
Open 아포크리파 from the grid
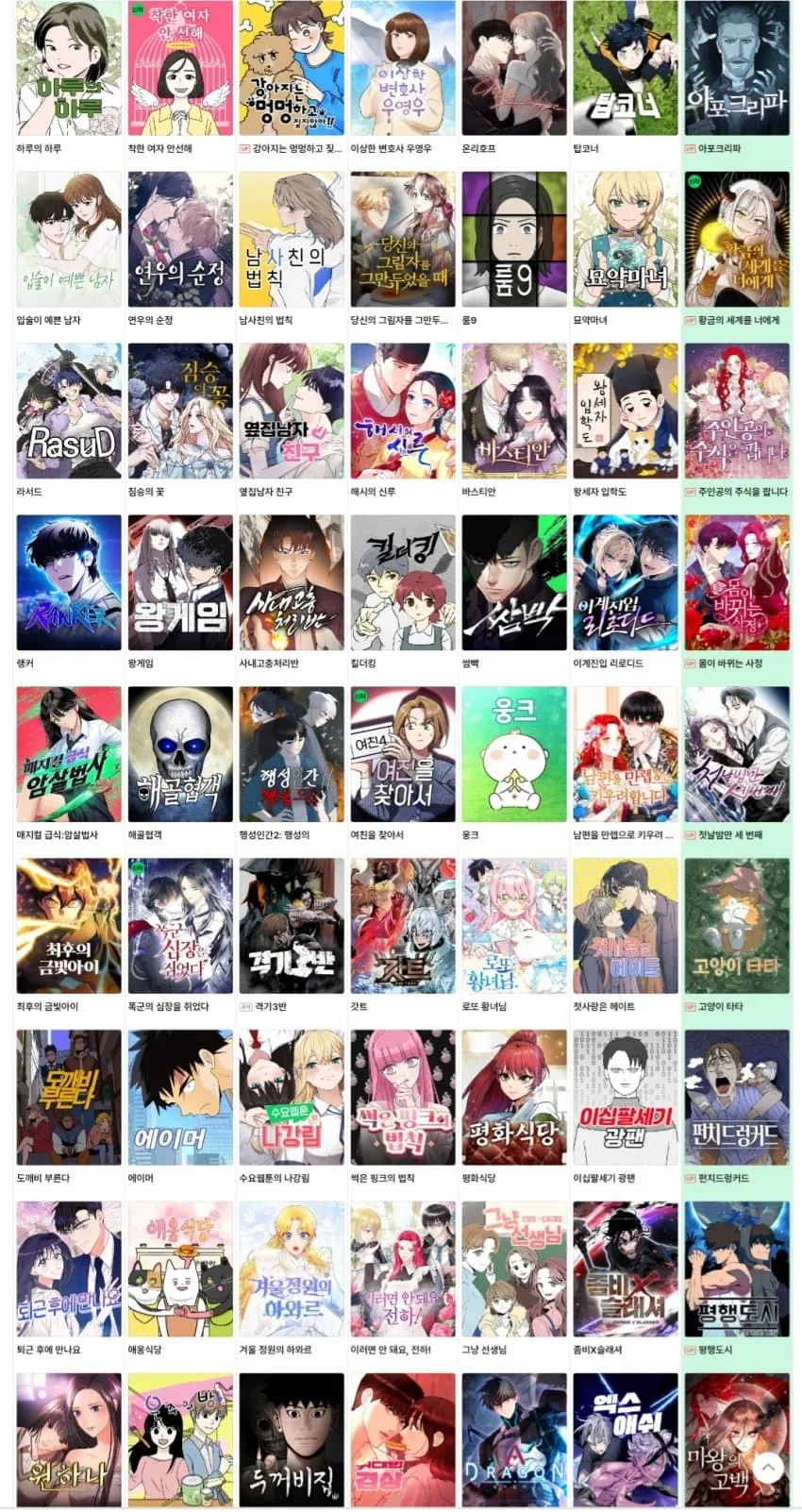[x=737, y=68]
